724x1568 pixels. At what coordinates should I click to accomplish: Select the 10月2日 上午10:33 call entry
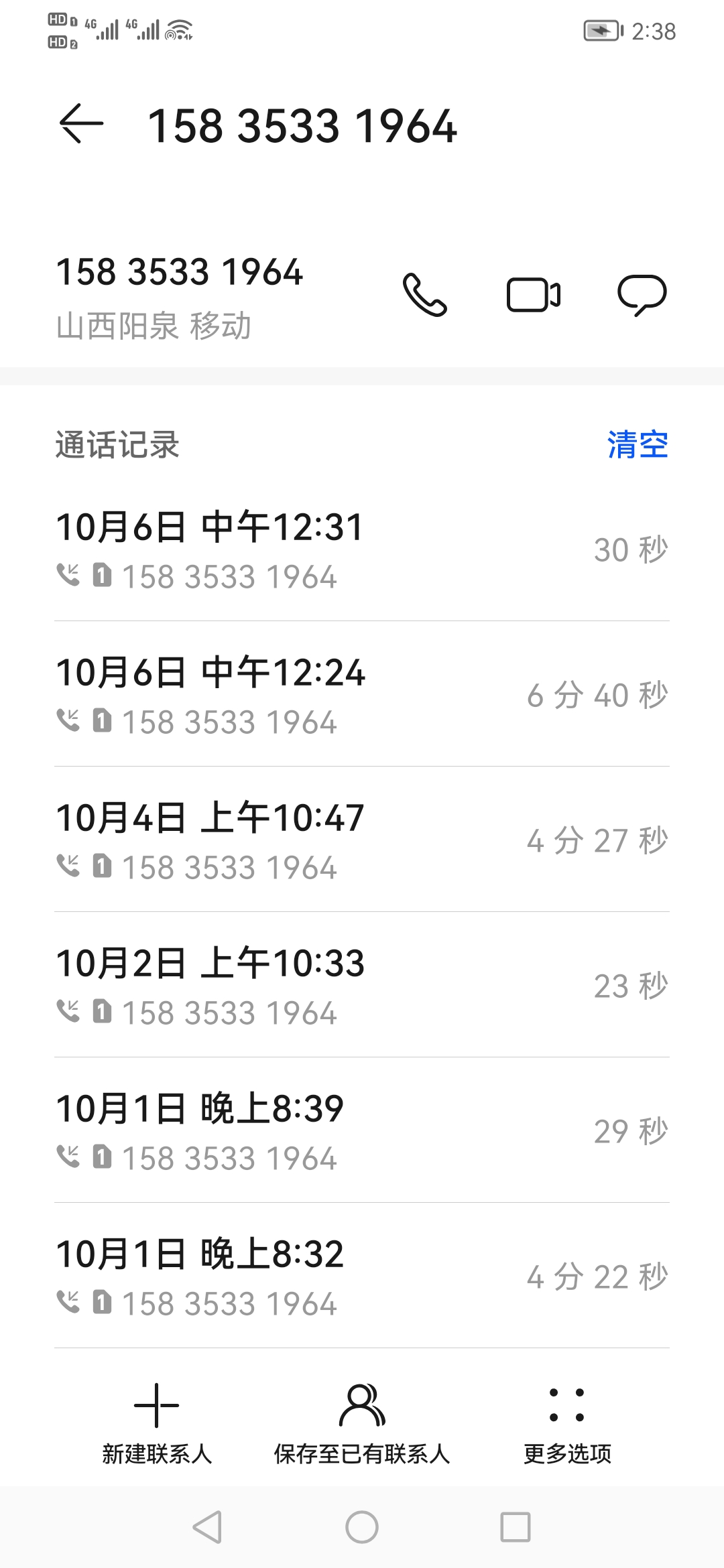[362, 985]
